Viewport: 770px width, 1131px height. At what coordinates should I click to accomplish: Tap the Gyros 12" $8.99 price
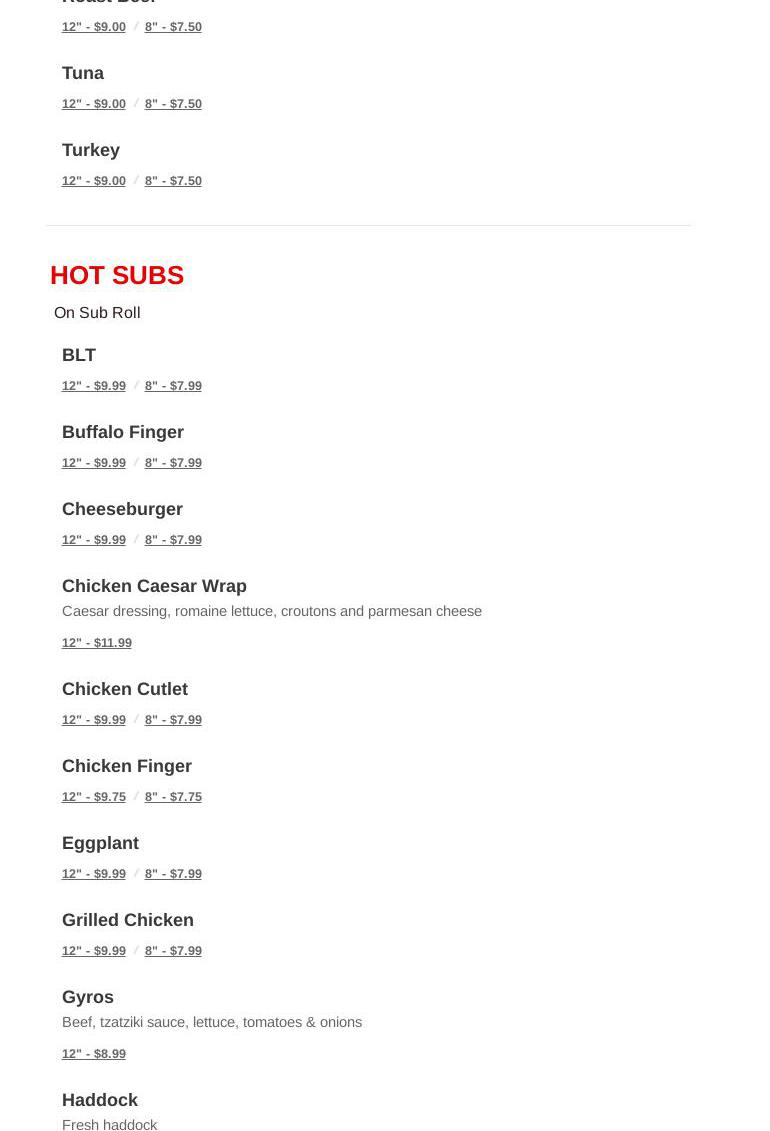94,1054
